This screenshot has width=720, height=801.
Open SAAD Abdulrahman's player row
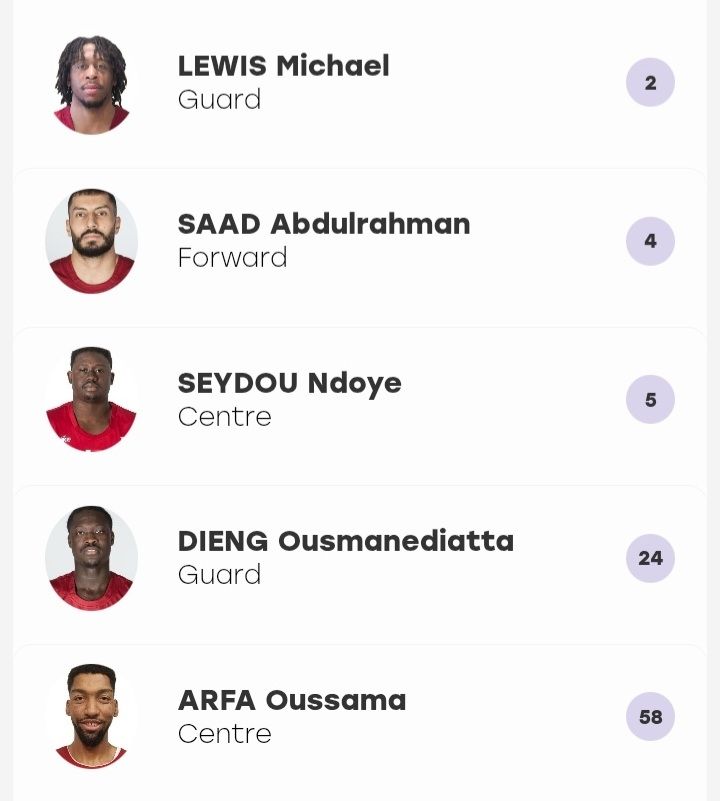pyautogui.click(x=360, y=242)
